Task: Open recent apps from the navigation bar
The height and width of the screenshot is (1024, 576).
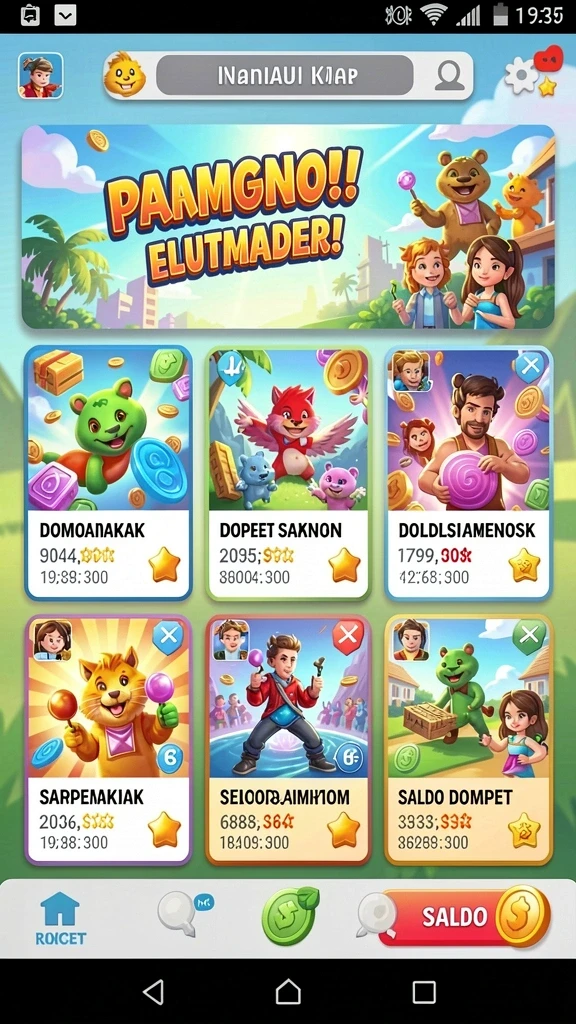Action: pyautogui.click(x=424, y=992)
